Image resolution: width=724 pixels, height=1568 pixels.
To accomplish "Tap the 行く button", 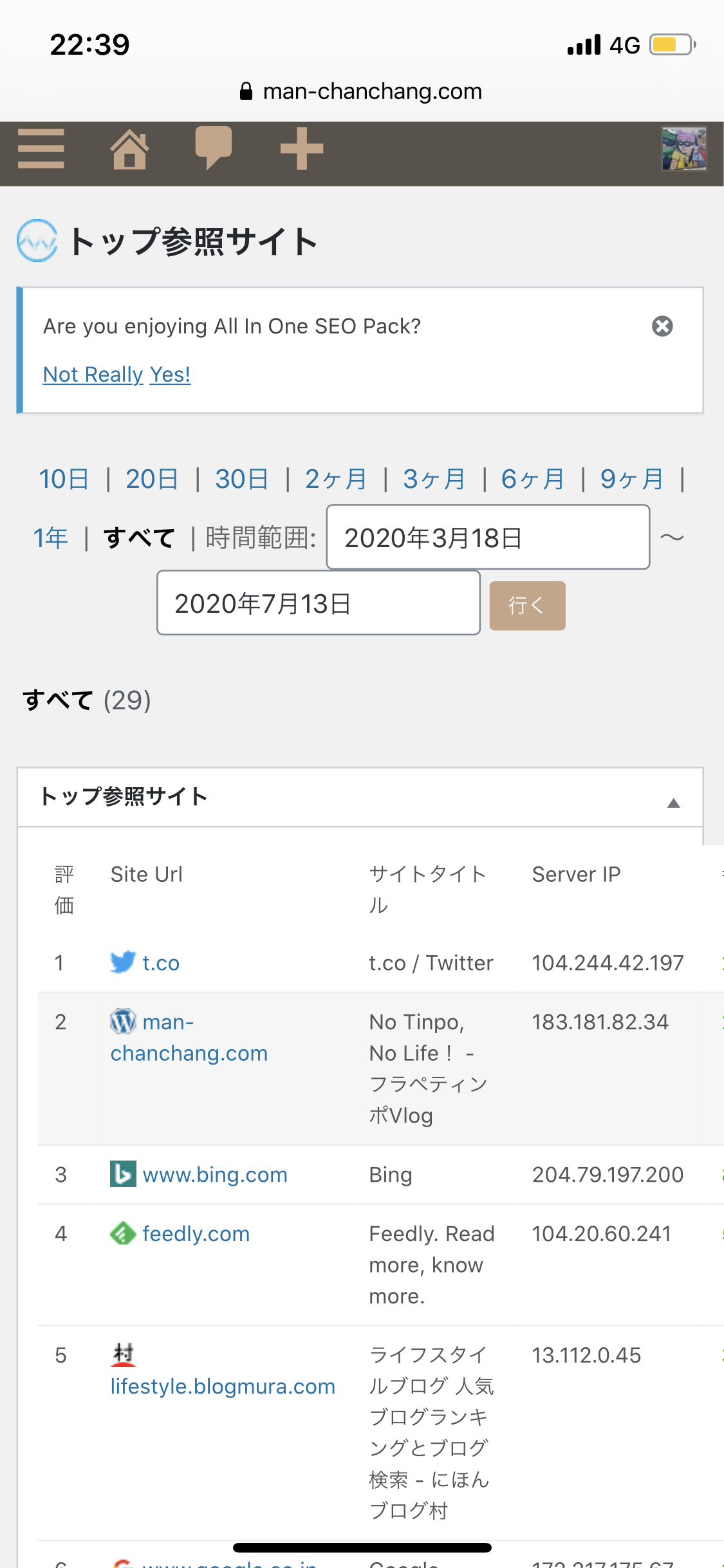I will (527, 606).
